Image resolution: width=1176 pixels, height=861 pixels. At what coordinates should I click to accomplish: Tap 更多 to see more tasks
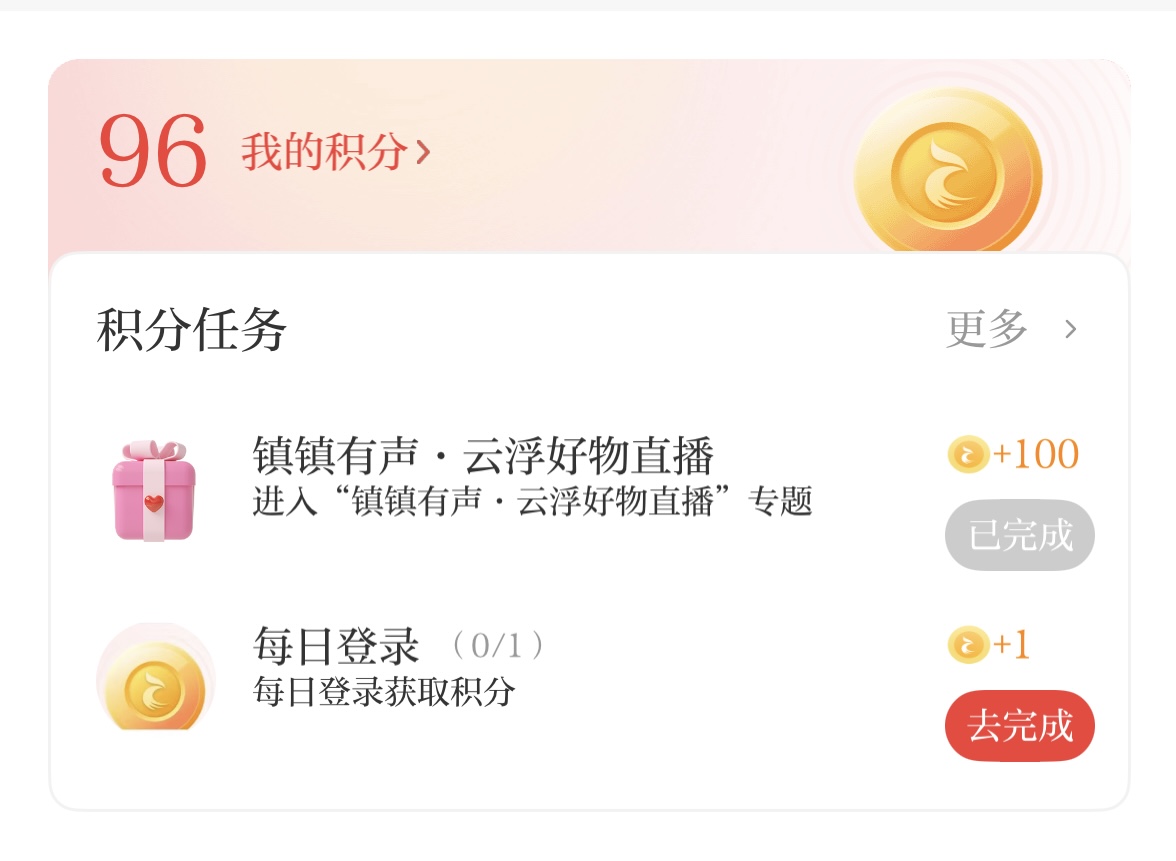[1010, 329]
